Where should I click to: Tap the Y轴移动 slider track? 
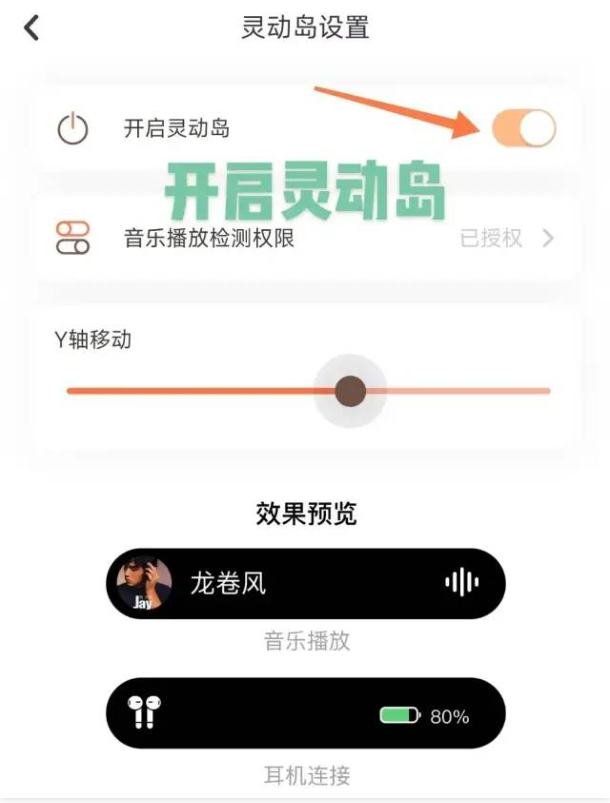coord(200,391)
